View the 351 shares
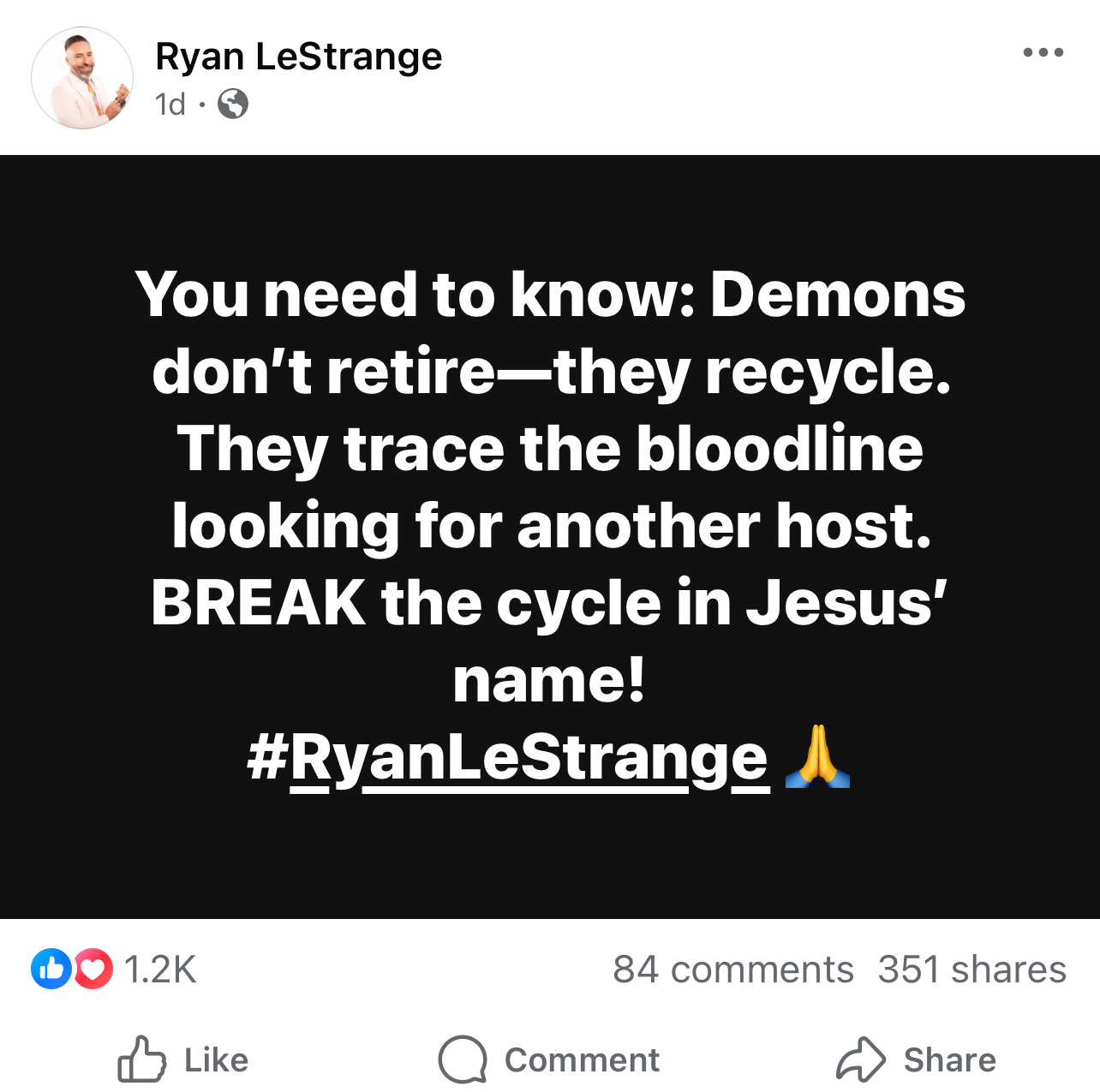This screenshot has height=1092, width=1100. pyautogui.click(x=971, y=970)
